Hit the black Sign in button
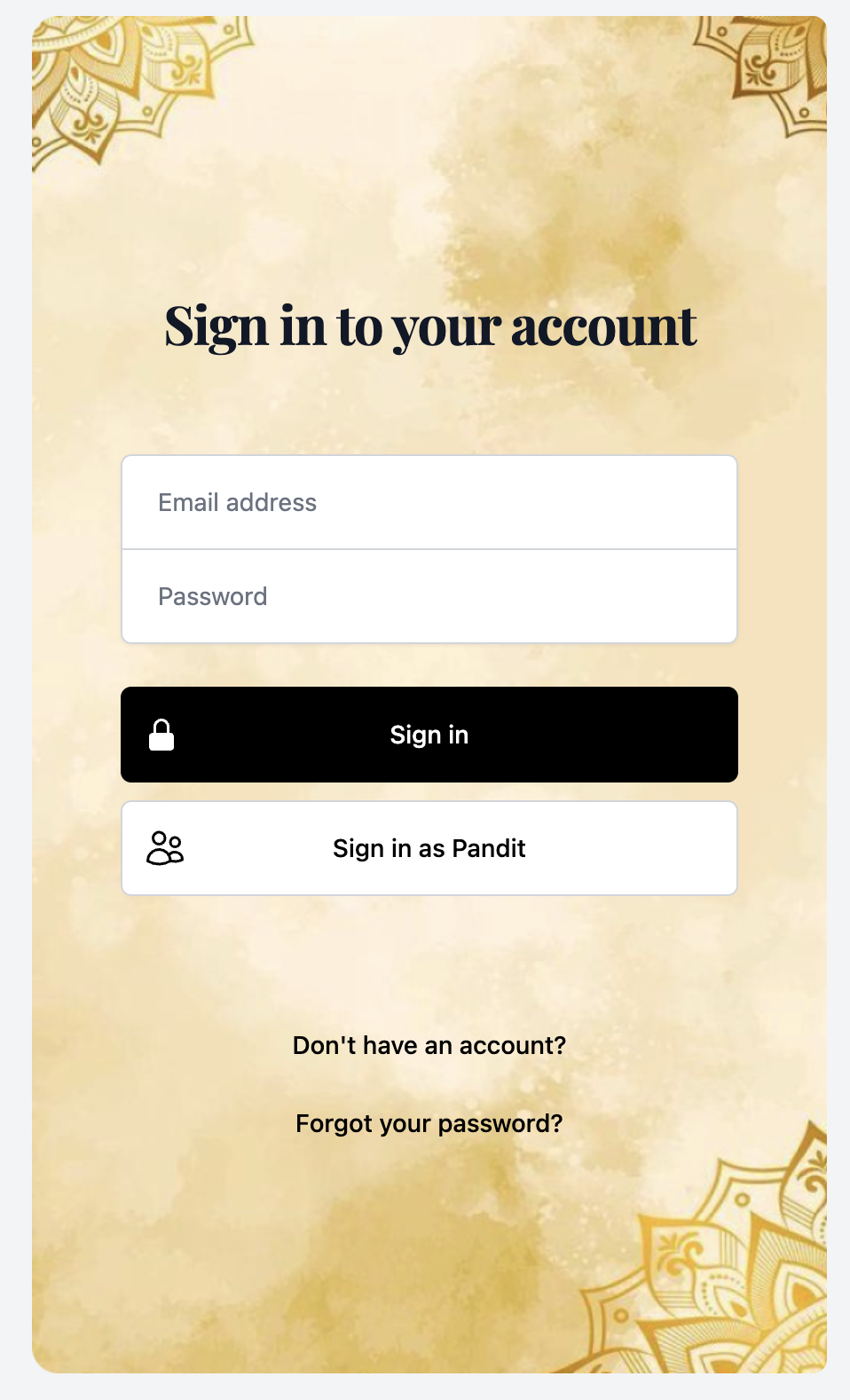 [x=429, y=735]
